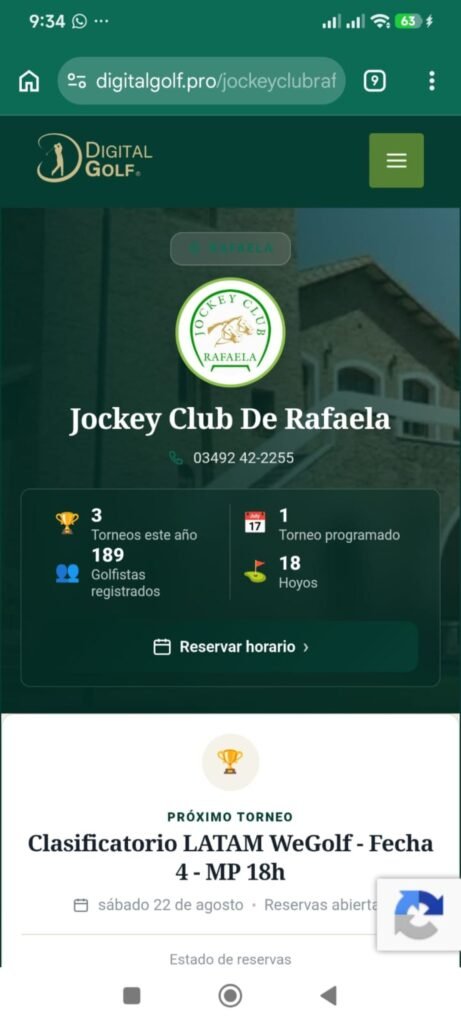Tap Reservar horario
The image size is (461, 1024).
(x=230, y=647)
